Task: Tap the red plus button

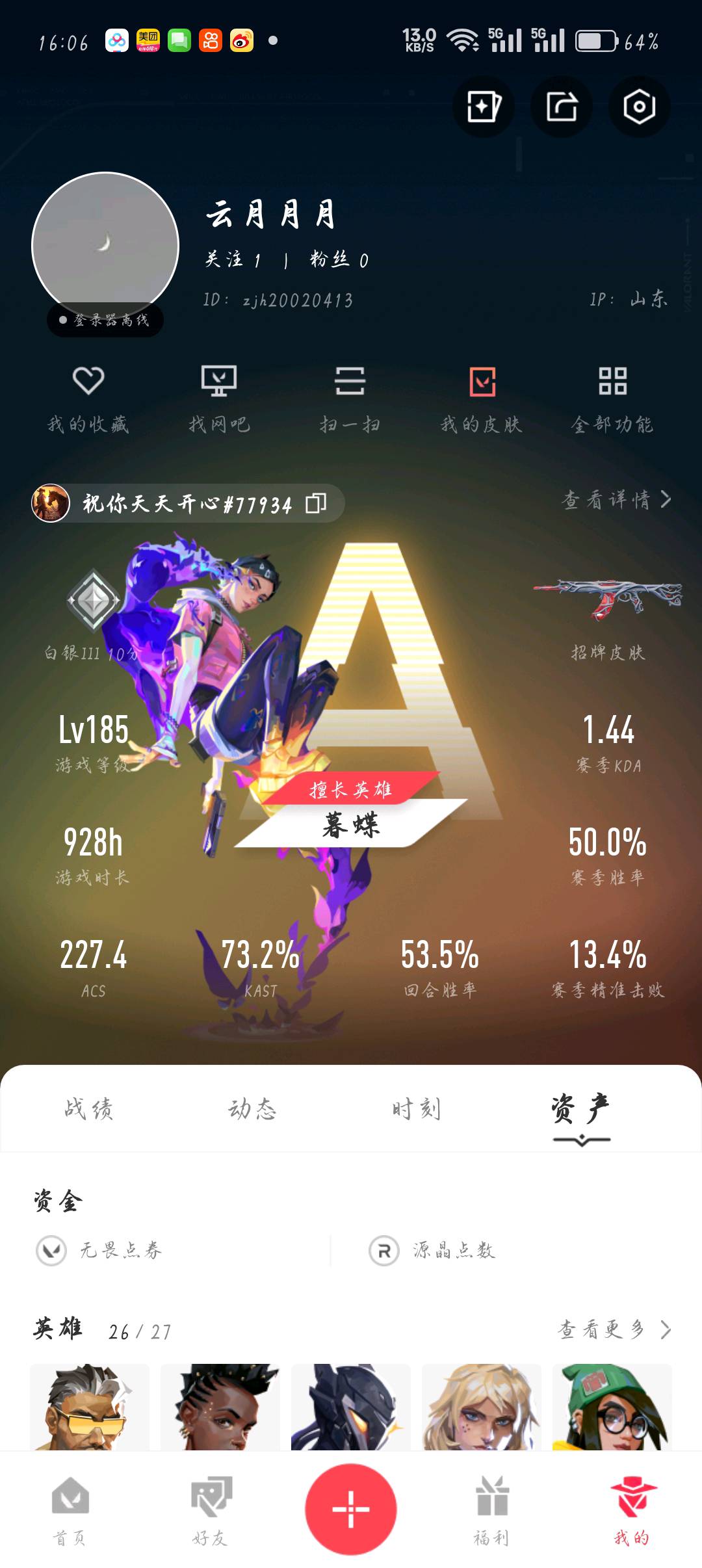Action: pos(351,1508)
